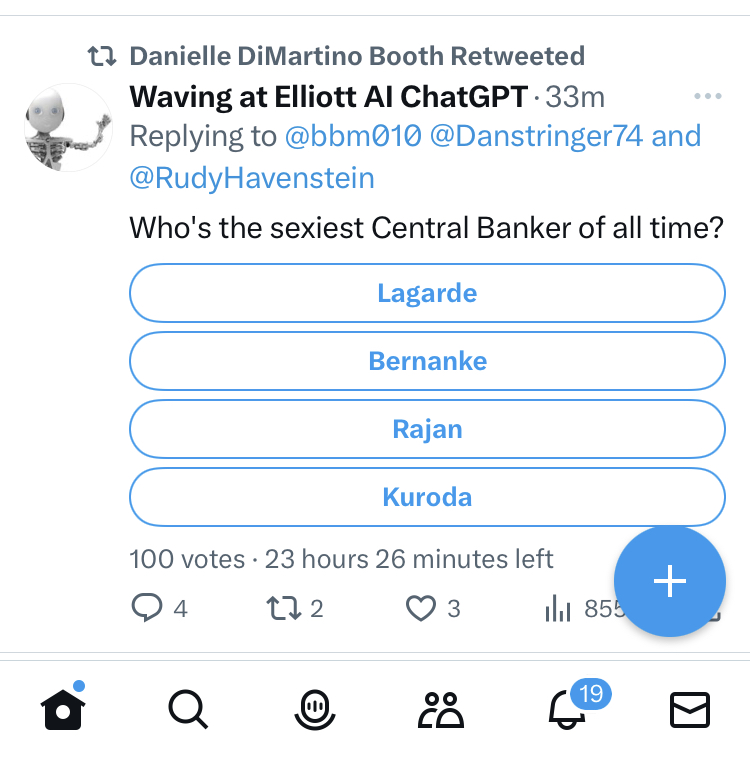Screen dimensions: 750x759
Task: Select Bernanke as poll answer
Action: pyautogui.click(x=427, y=361)
